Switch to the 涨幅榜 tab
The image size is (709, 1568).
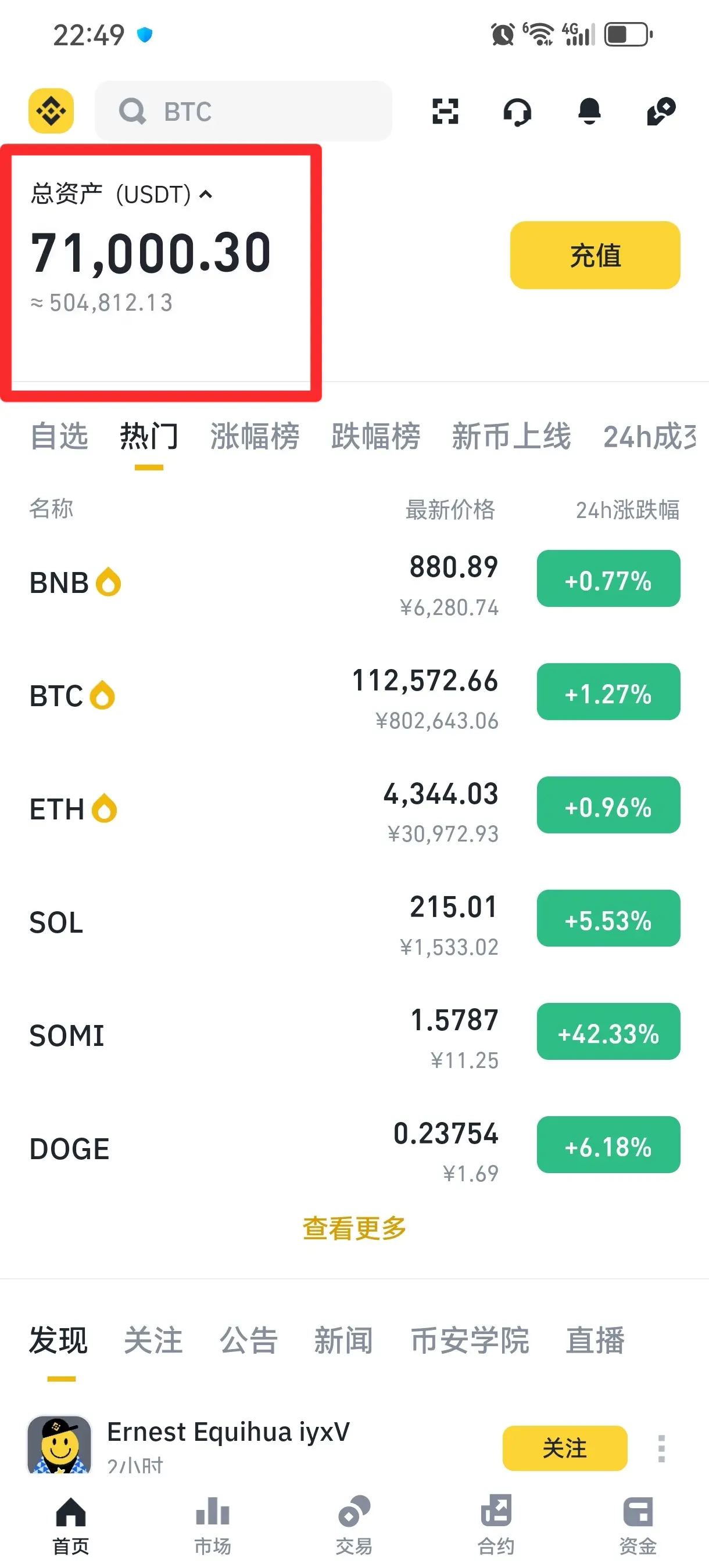255,437
